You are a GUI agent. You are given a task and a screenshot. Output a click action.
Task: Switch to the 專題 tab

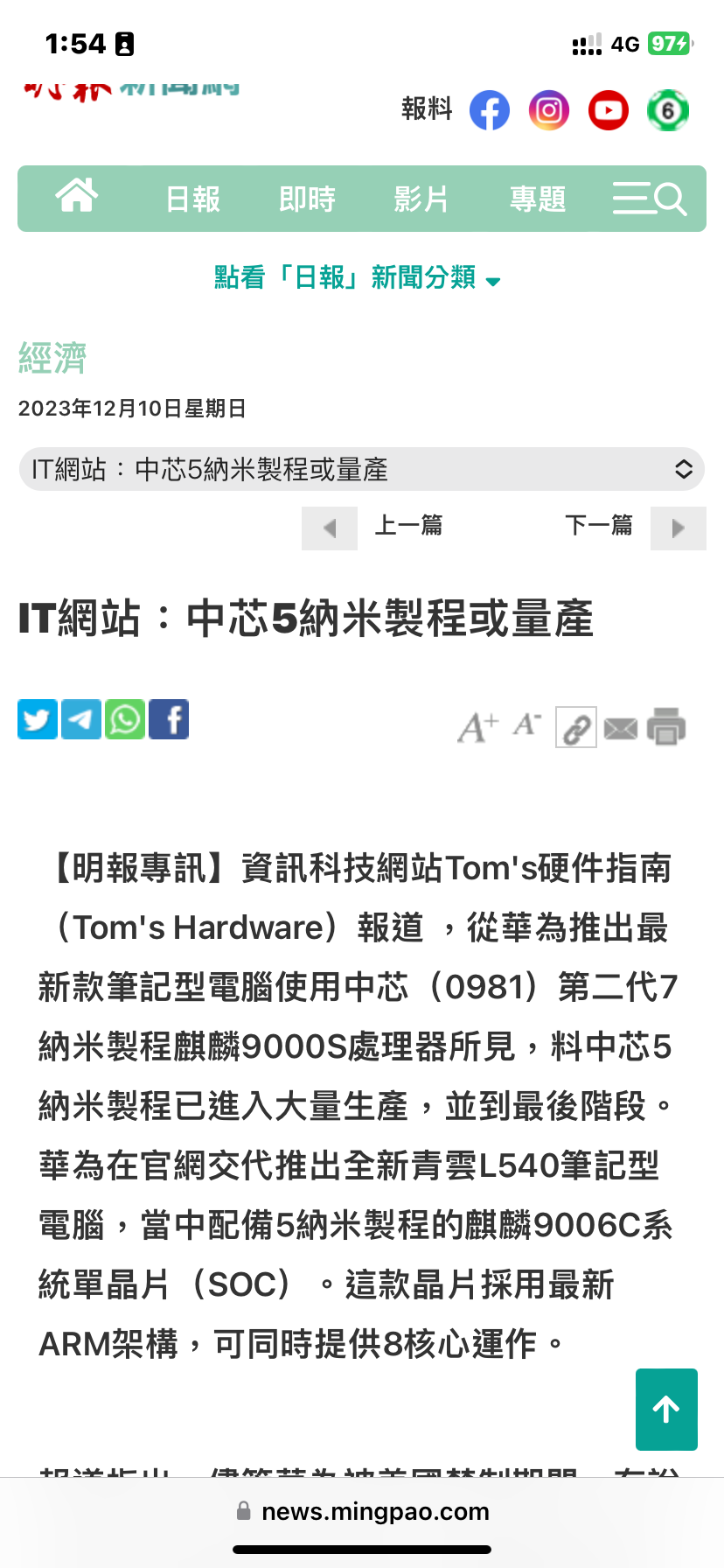[x=538, y=199]
